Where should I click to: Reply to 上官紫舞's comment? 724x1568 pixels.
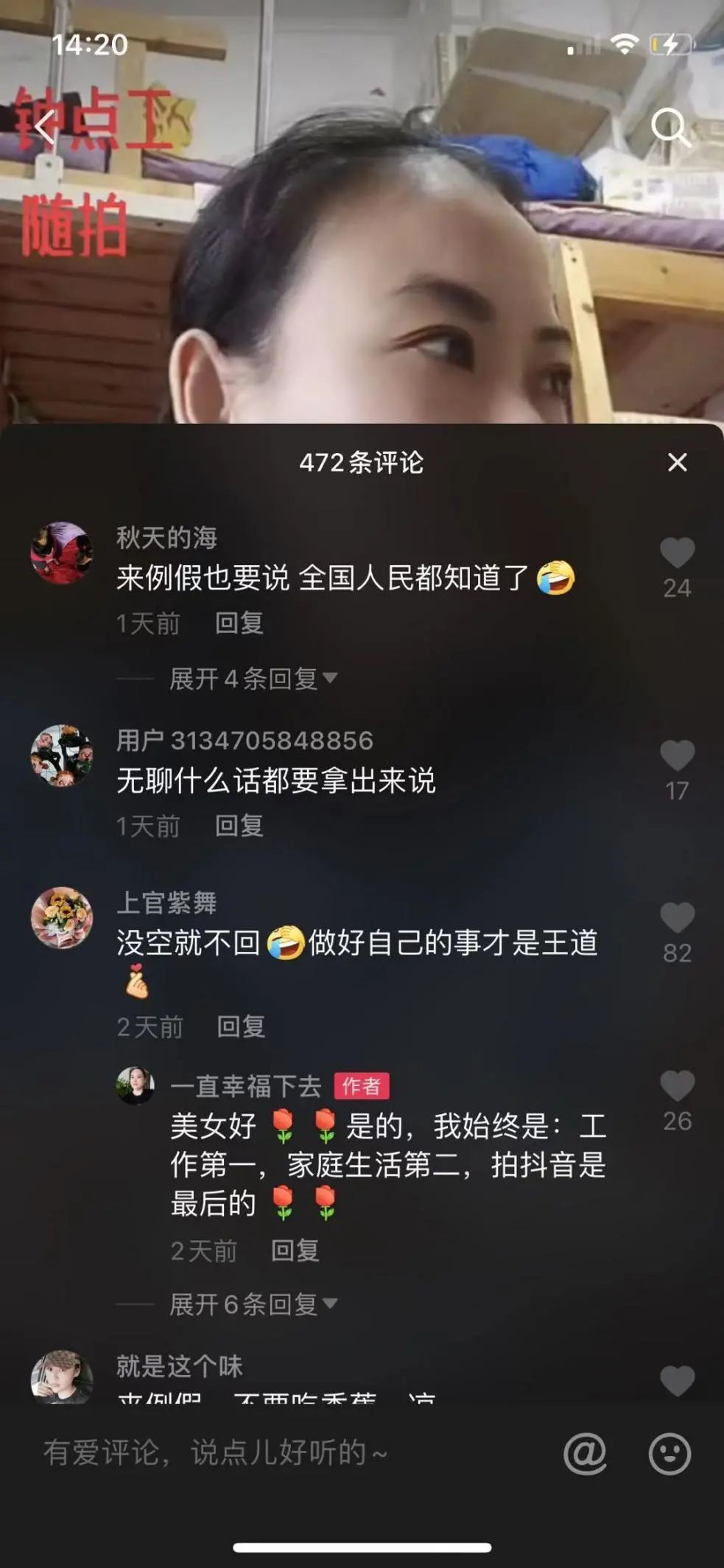[x=241, y=1026]
